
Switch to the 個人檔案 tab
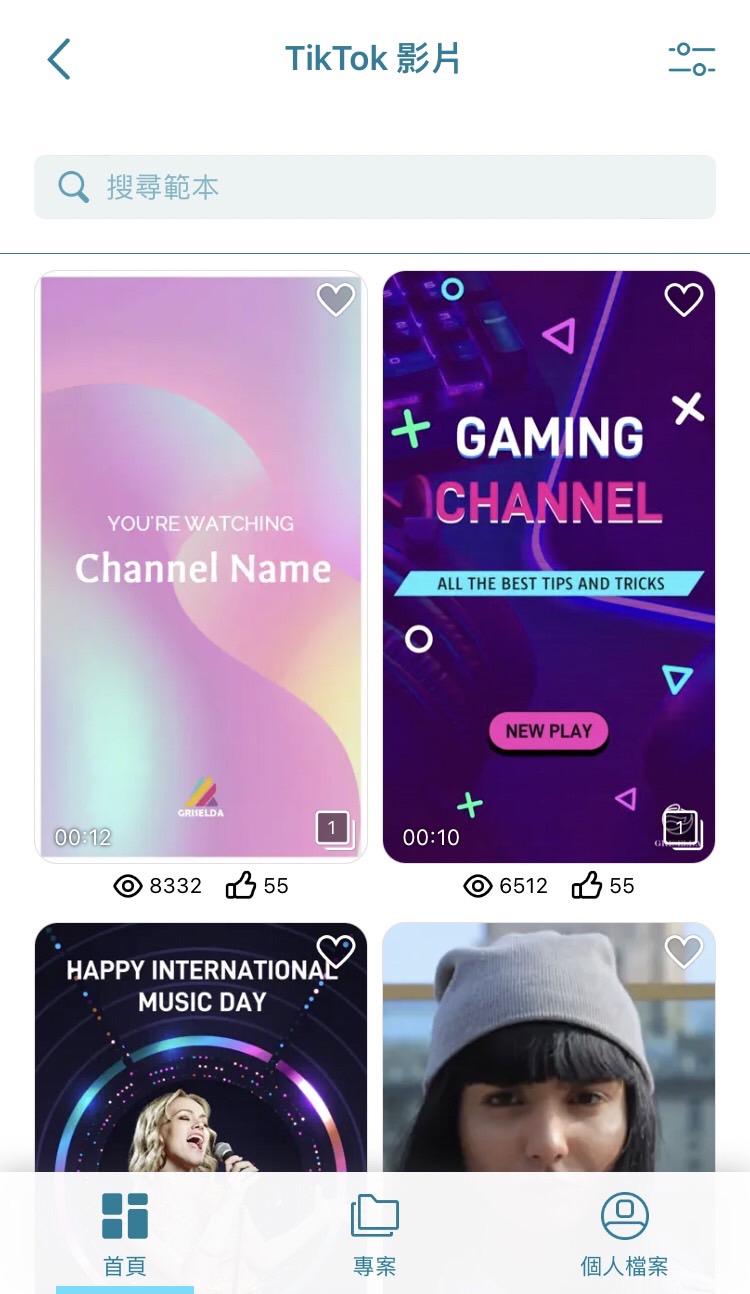625,1234
